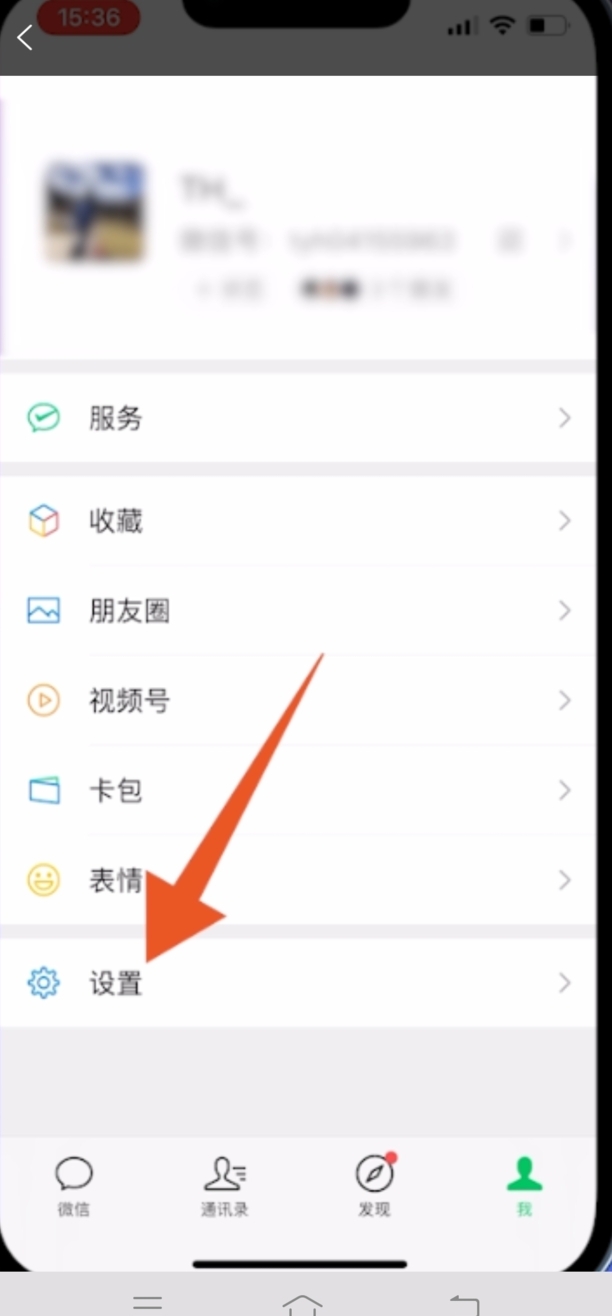Tap the system back button
The height and width of the screenshot is (1316, 612).
coord(464,1303)
